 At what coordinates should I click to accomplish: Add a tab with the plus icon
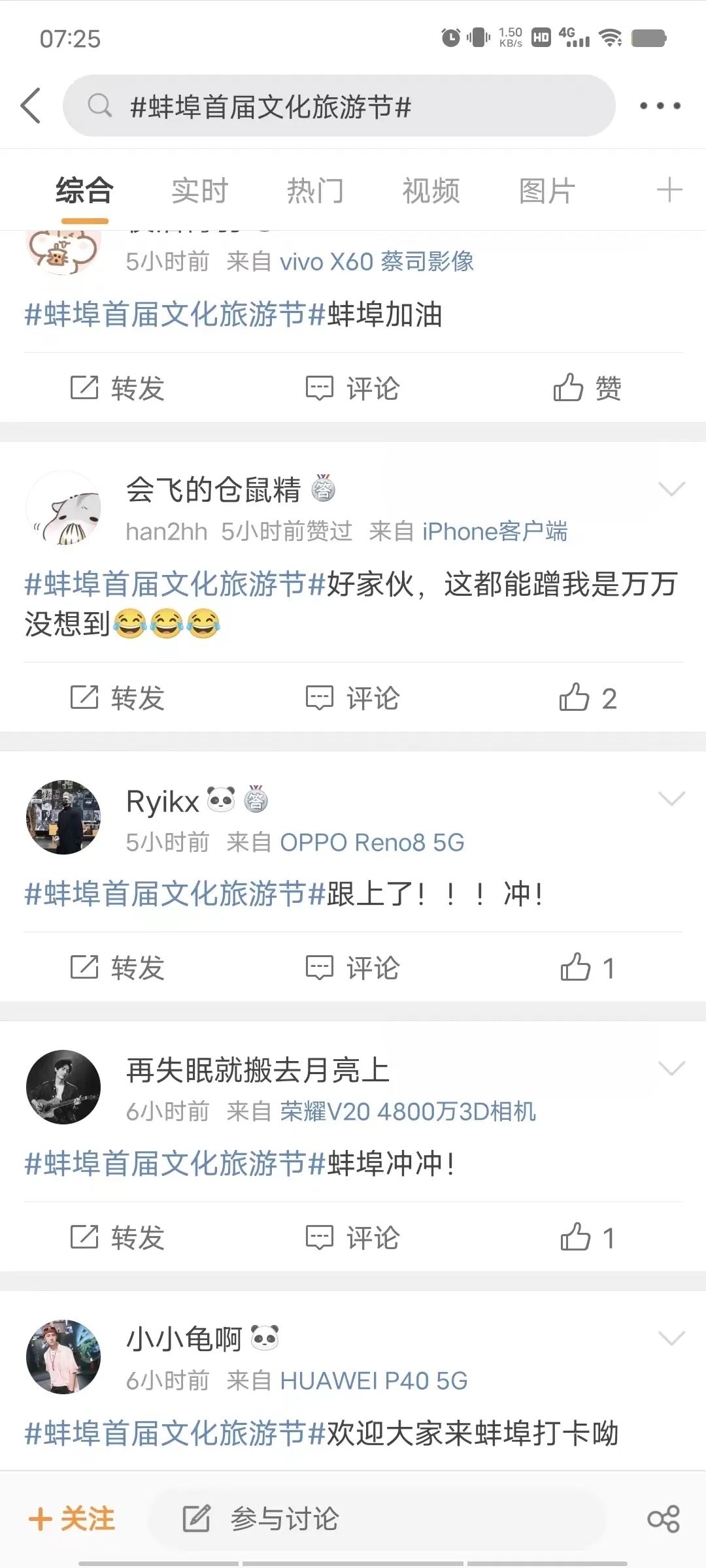pos(669,190)
